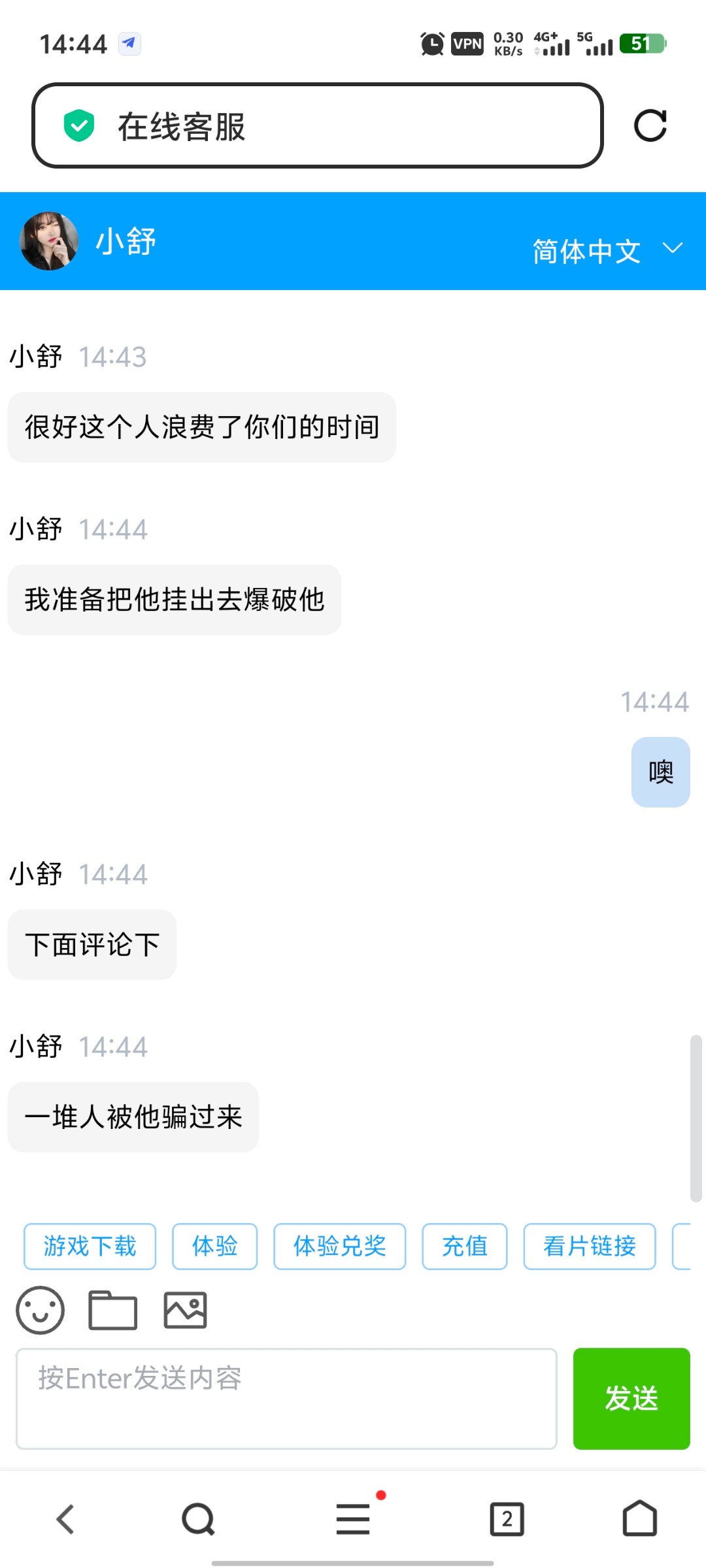This screenshot has height=1568, width=706.
Task: Tap the 在线客服 address bar
Action: [317, 125]
